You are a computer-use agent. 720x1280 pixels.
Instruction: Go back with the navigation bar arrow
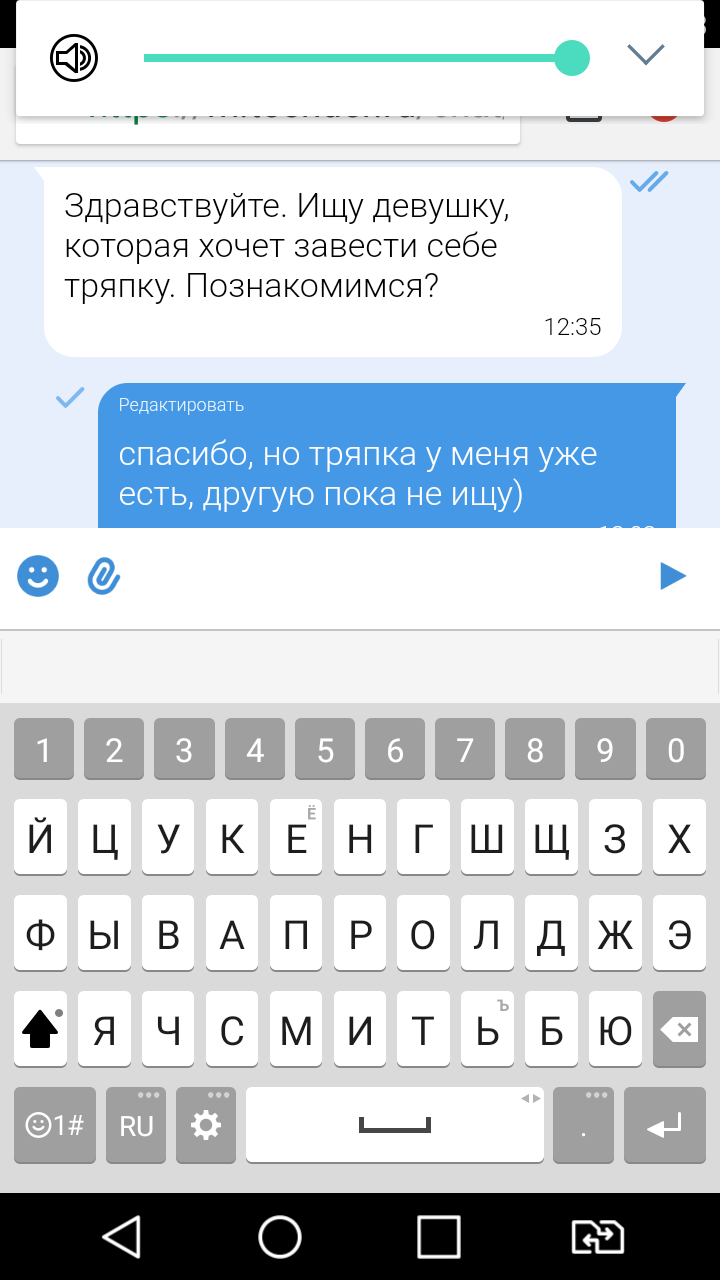122,1237
